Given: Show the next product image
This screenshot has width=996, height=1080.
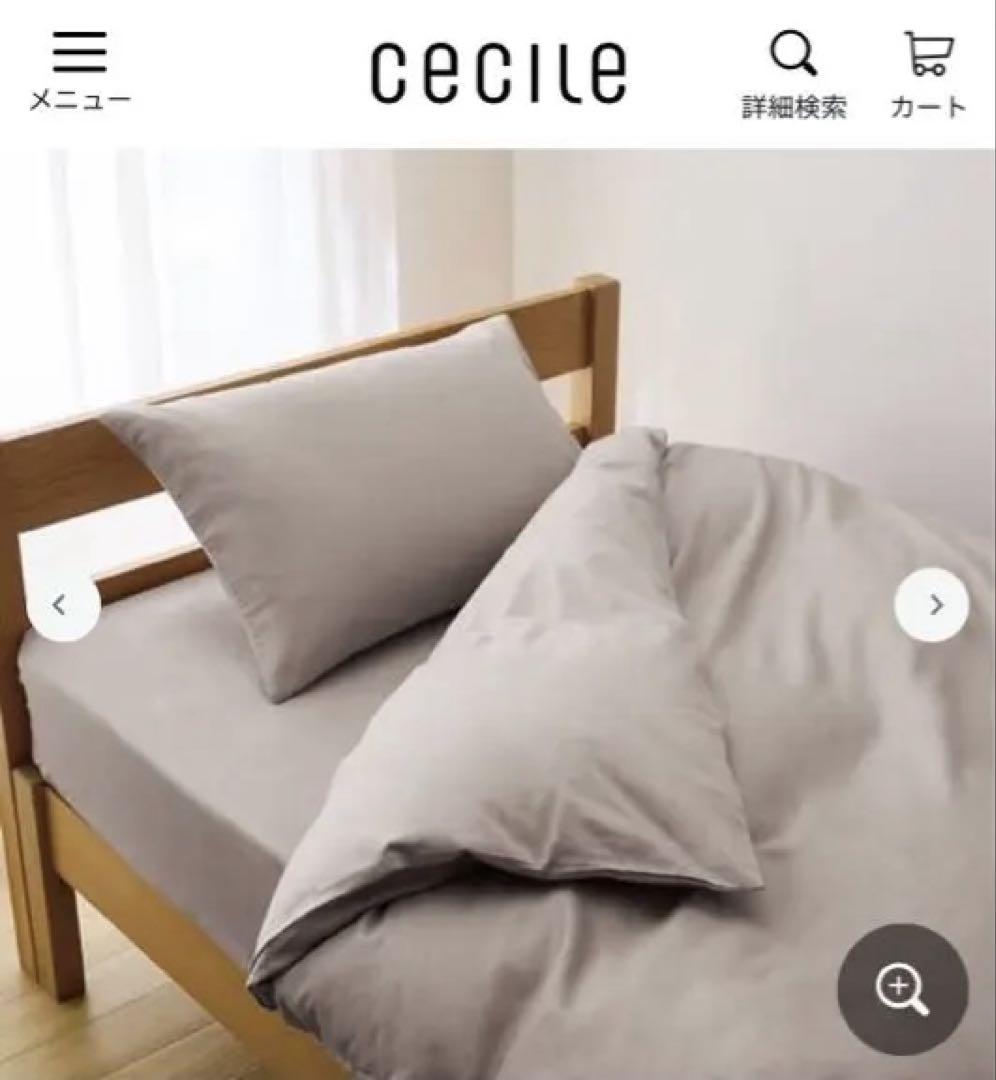Looking at the screenshot, I should coord(932,605).
